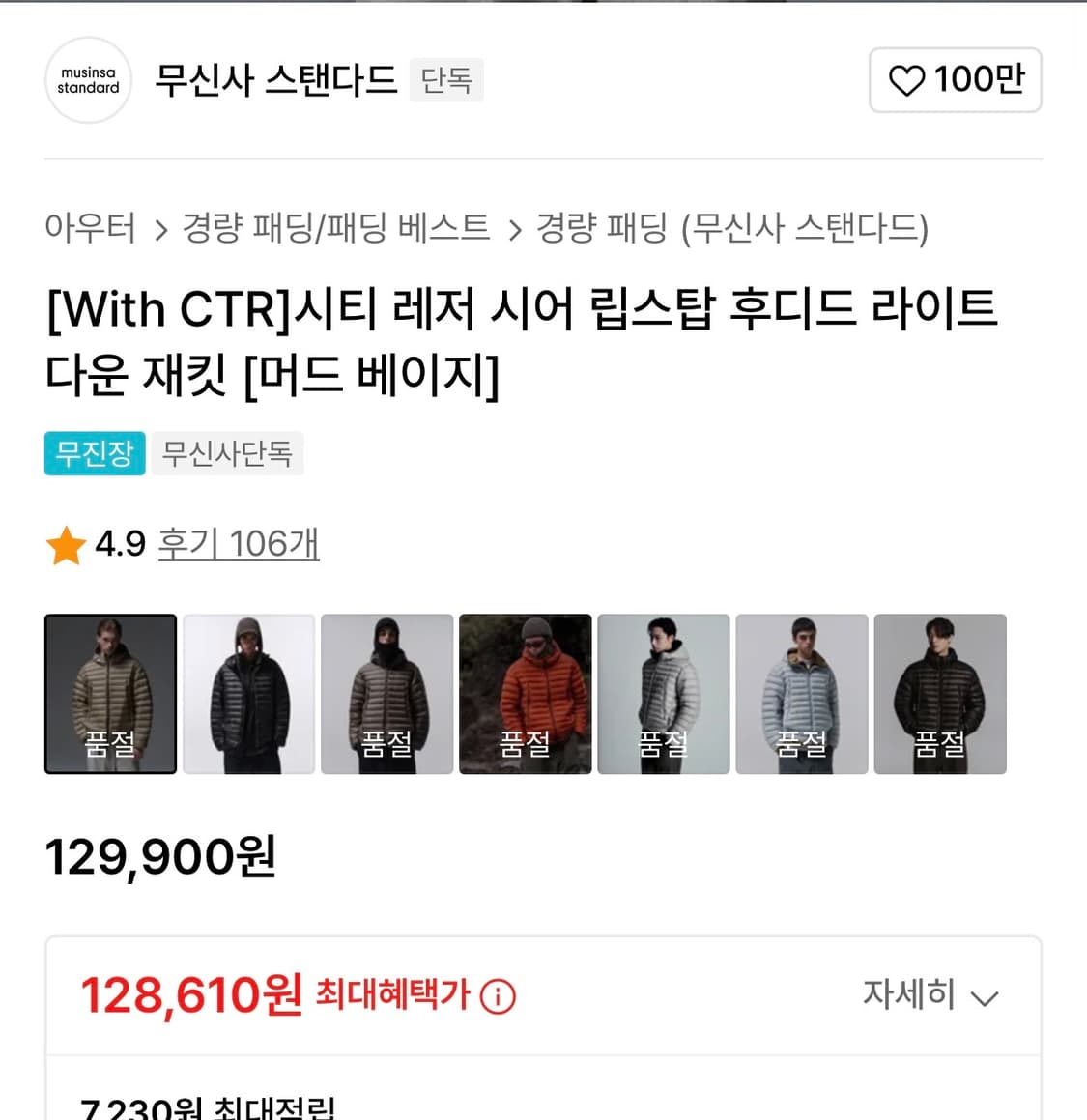
Task: Click the musinsa standard brand logo
Action: [88, 80]
